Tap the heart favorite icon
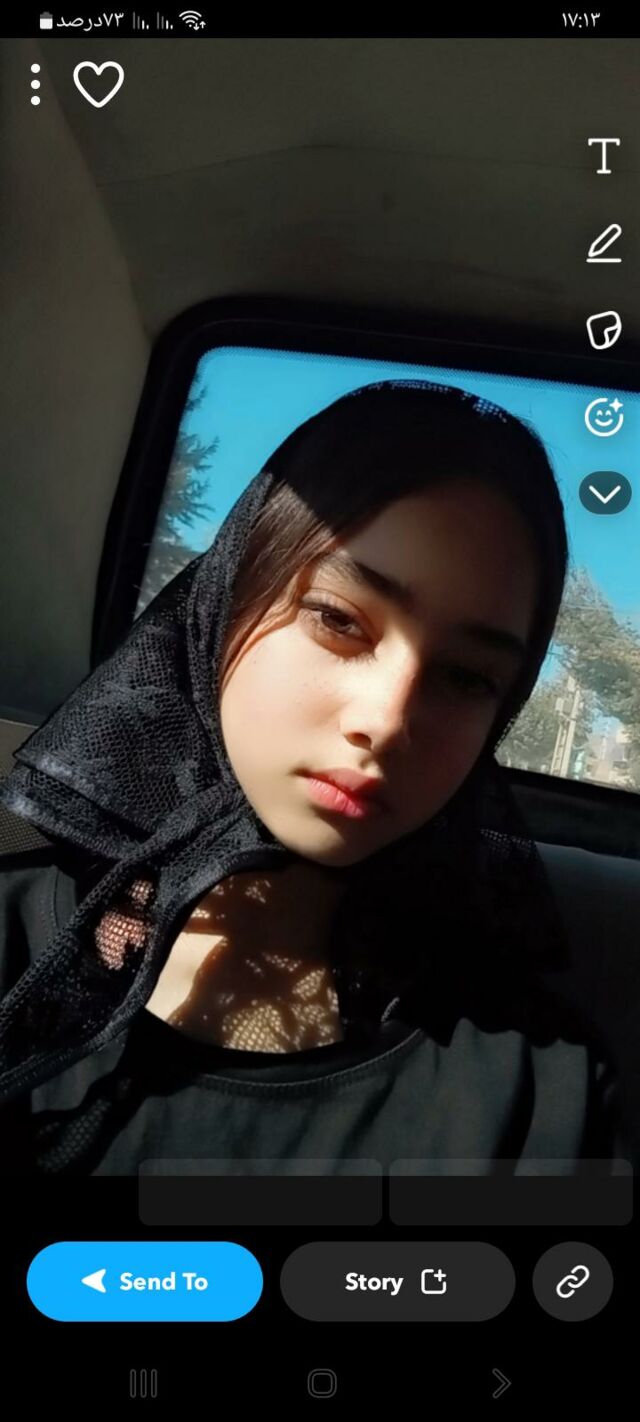This screenshot has height=1422, width=640. pos(98,84)
